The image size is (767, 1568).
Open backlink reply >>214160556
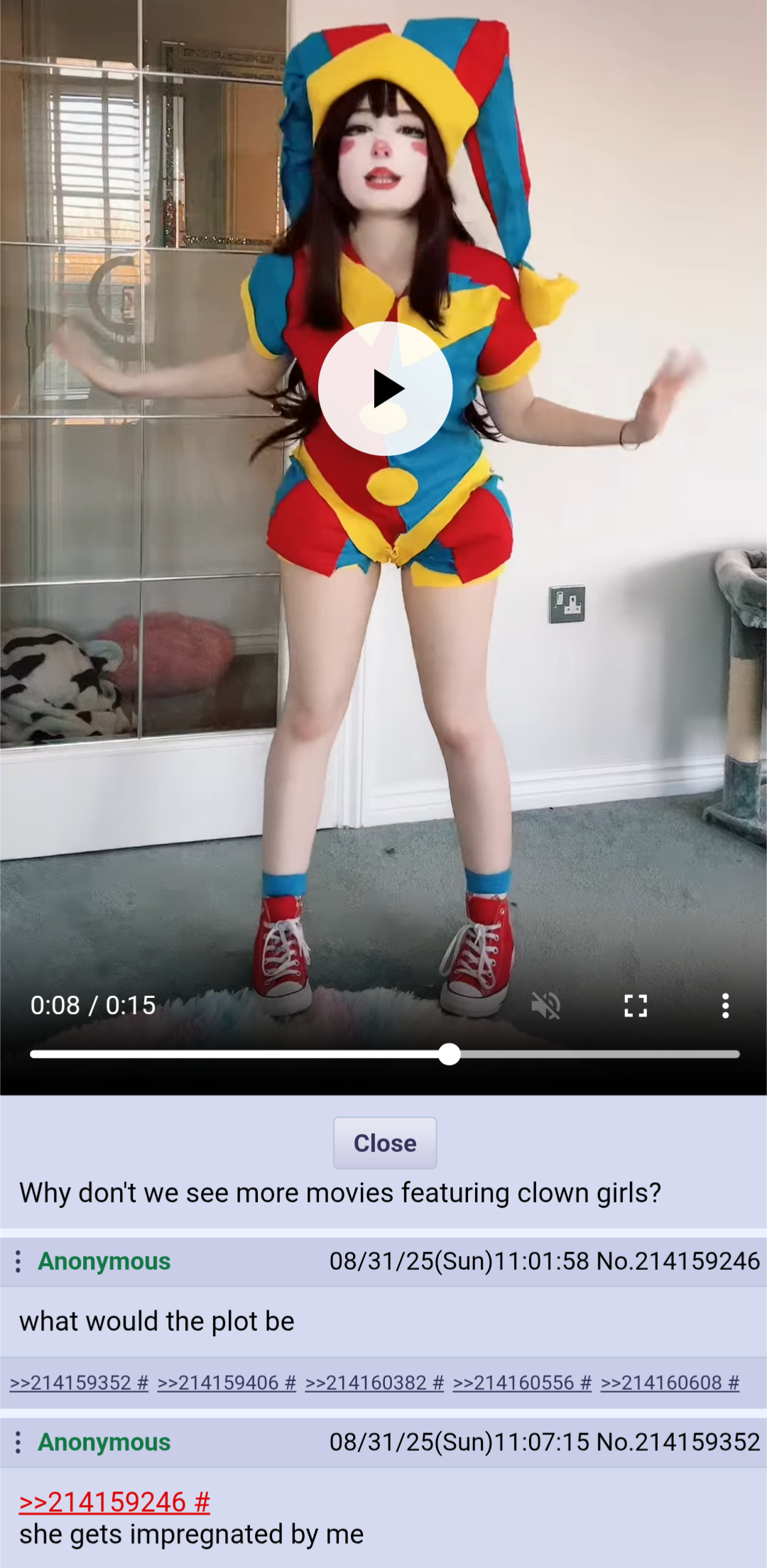(514, 1383)
